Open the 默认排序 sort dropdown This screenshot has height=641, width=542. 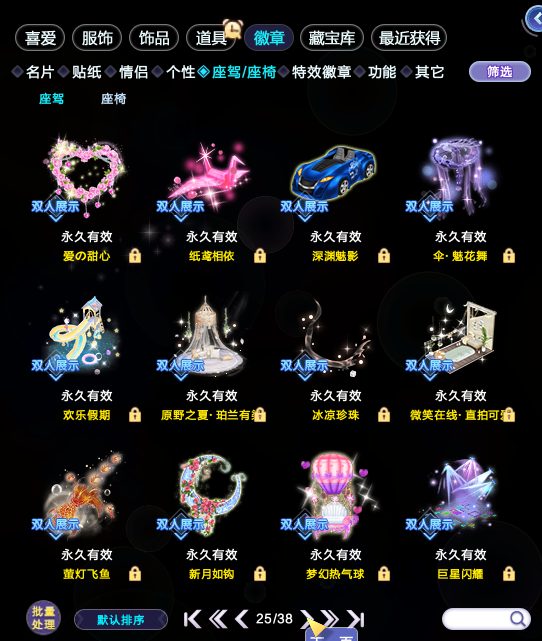tap(121, 620)
